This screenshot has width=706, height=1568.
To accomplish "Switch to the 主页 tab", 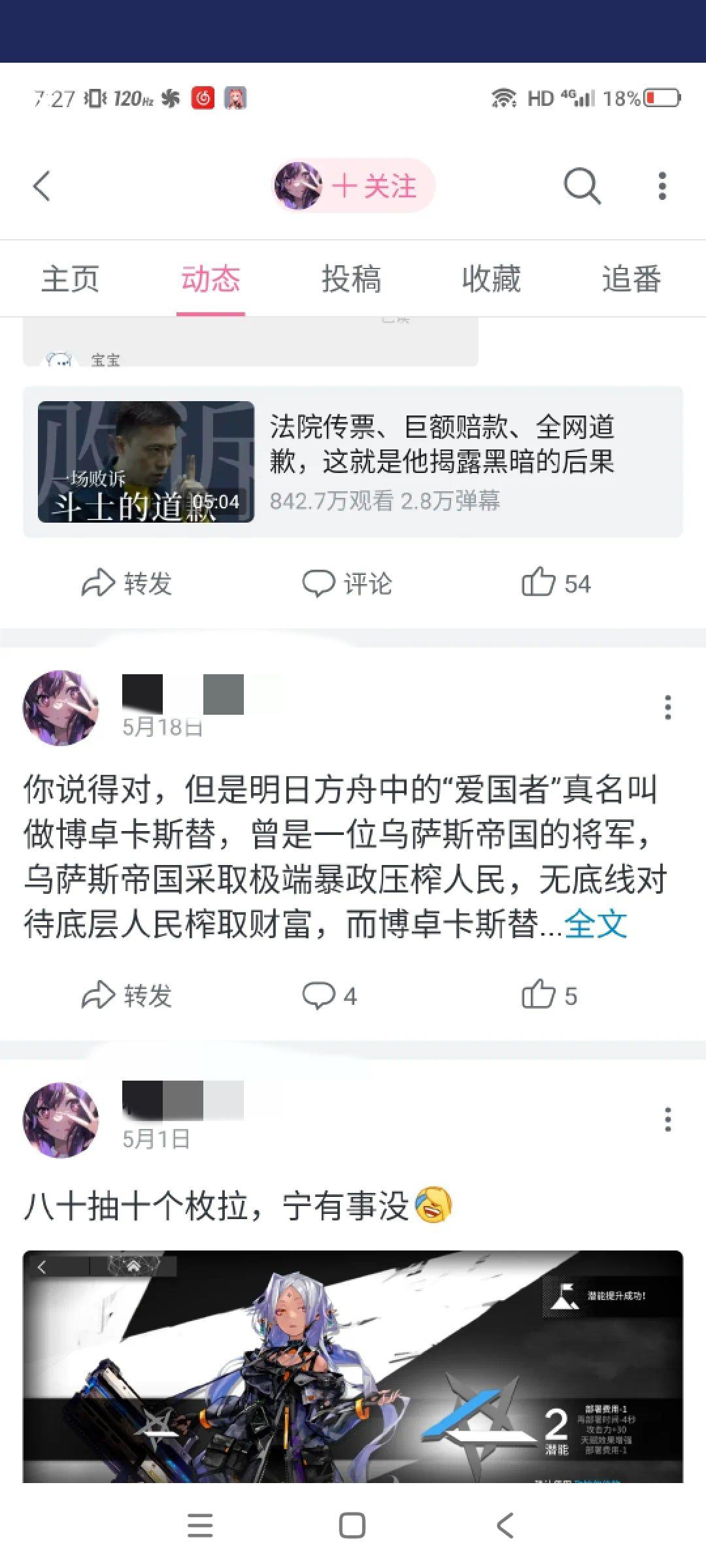I will (70, 279).
